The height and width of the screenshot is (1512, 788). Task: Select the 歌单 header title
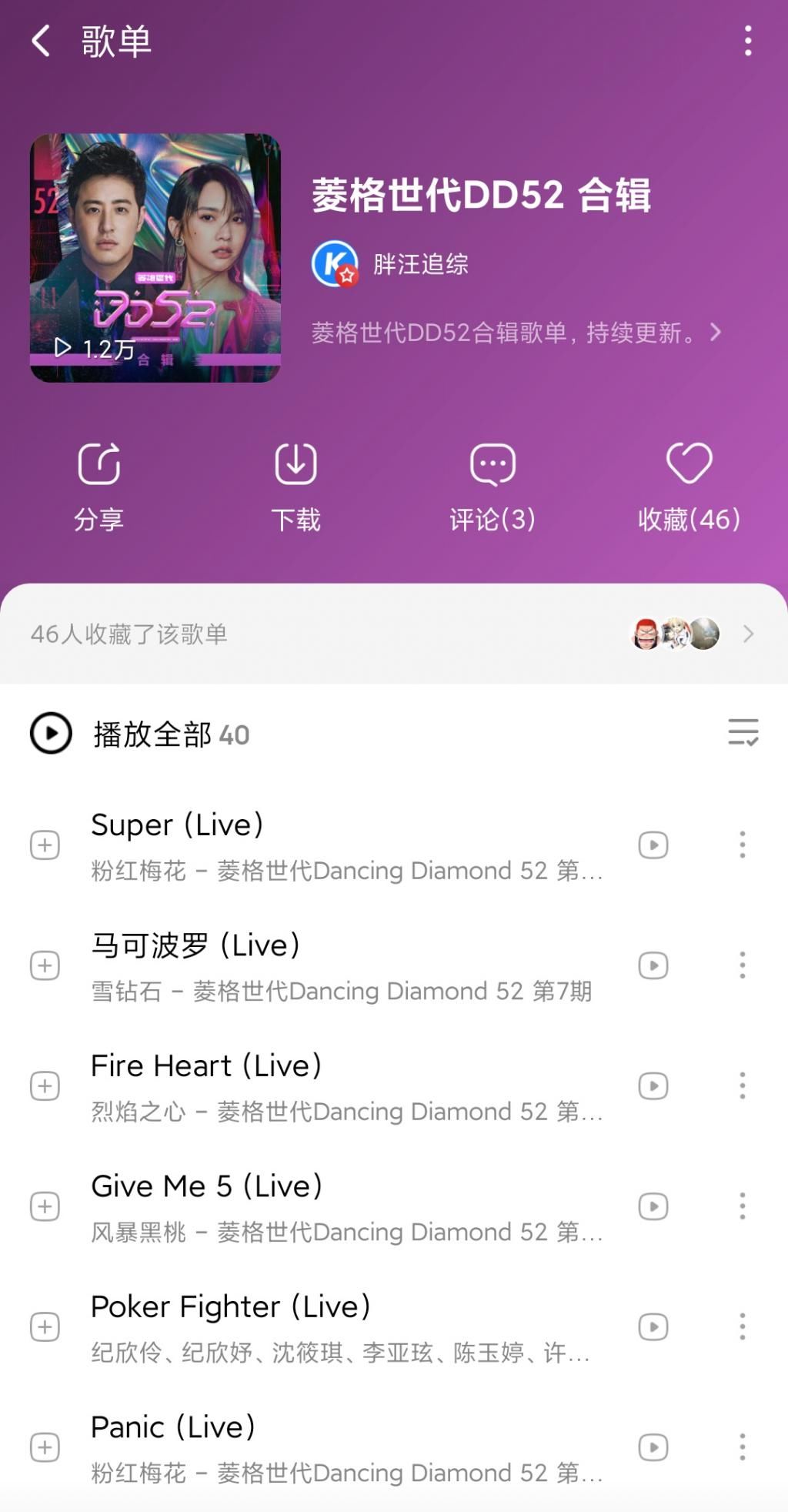coord(114,42)
